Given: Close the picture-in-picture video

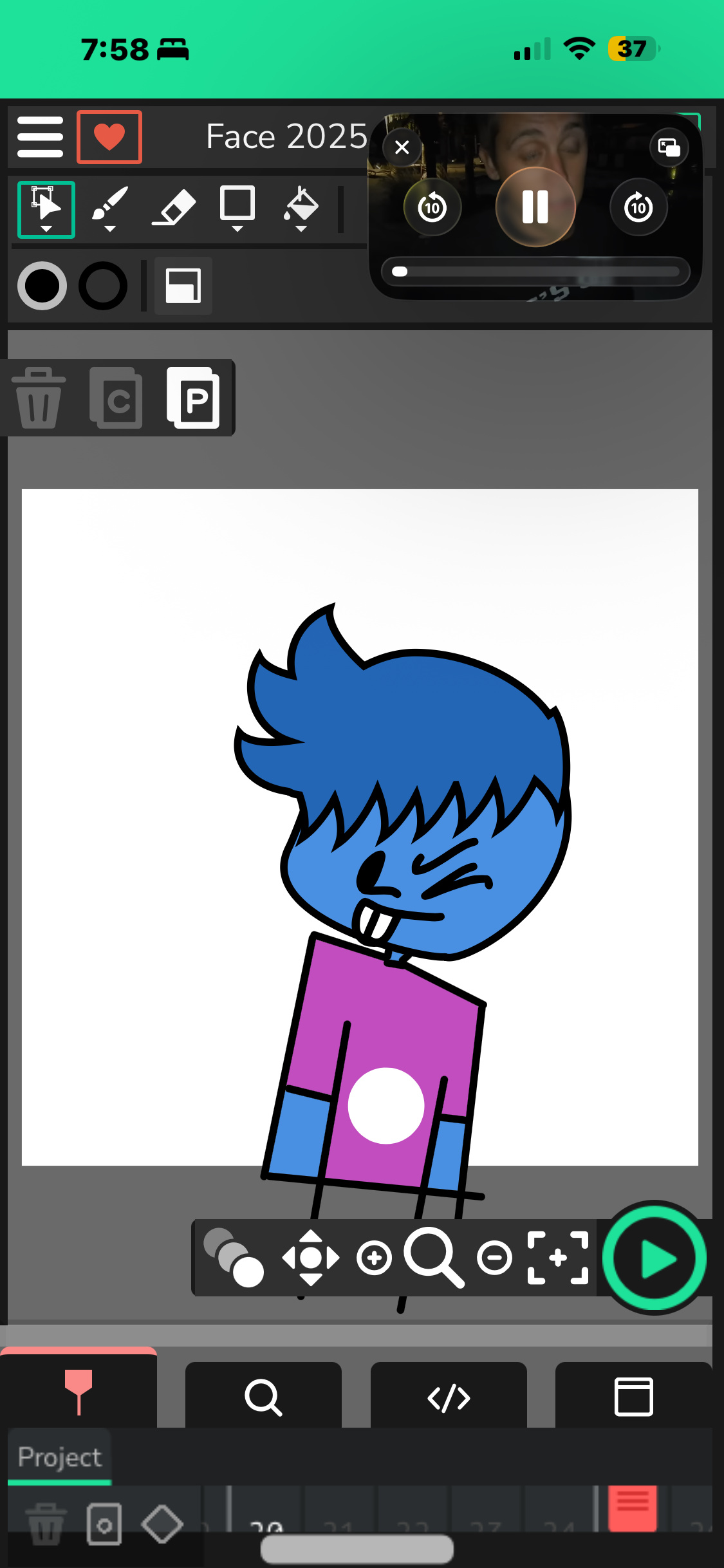Looking at the screenshot, I should tap(402, 147).
